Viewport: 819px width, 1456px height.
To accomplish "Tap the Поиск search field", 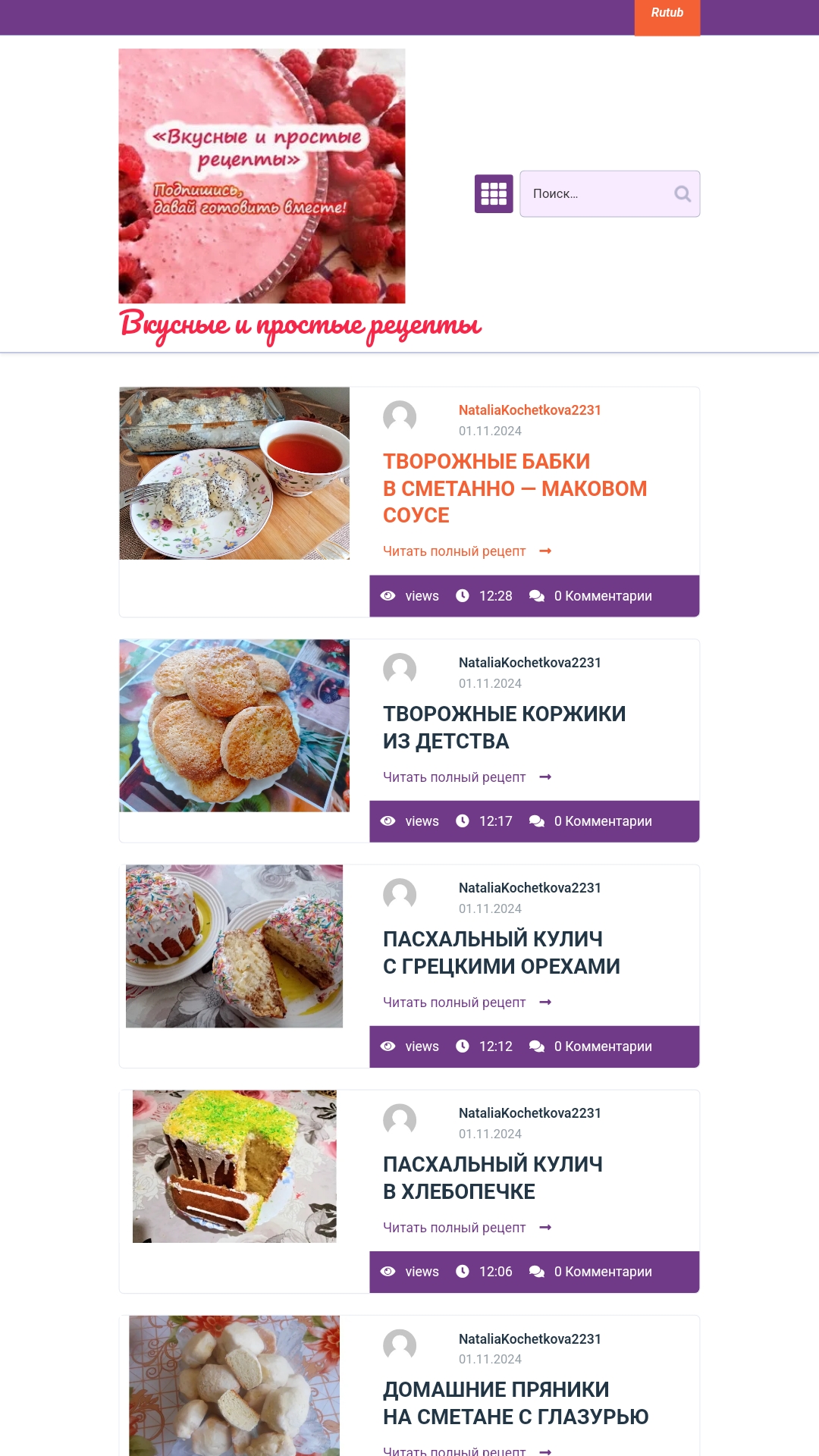I will (x=595, y=193).
